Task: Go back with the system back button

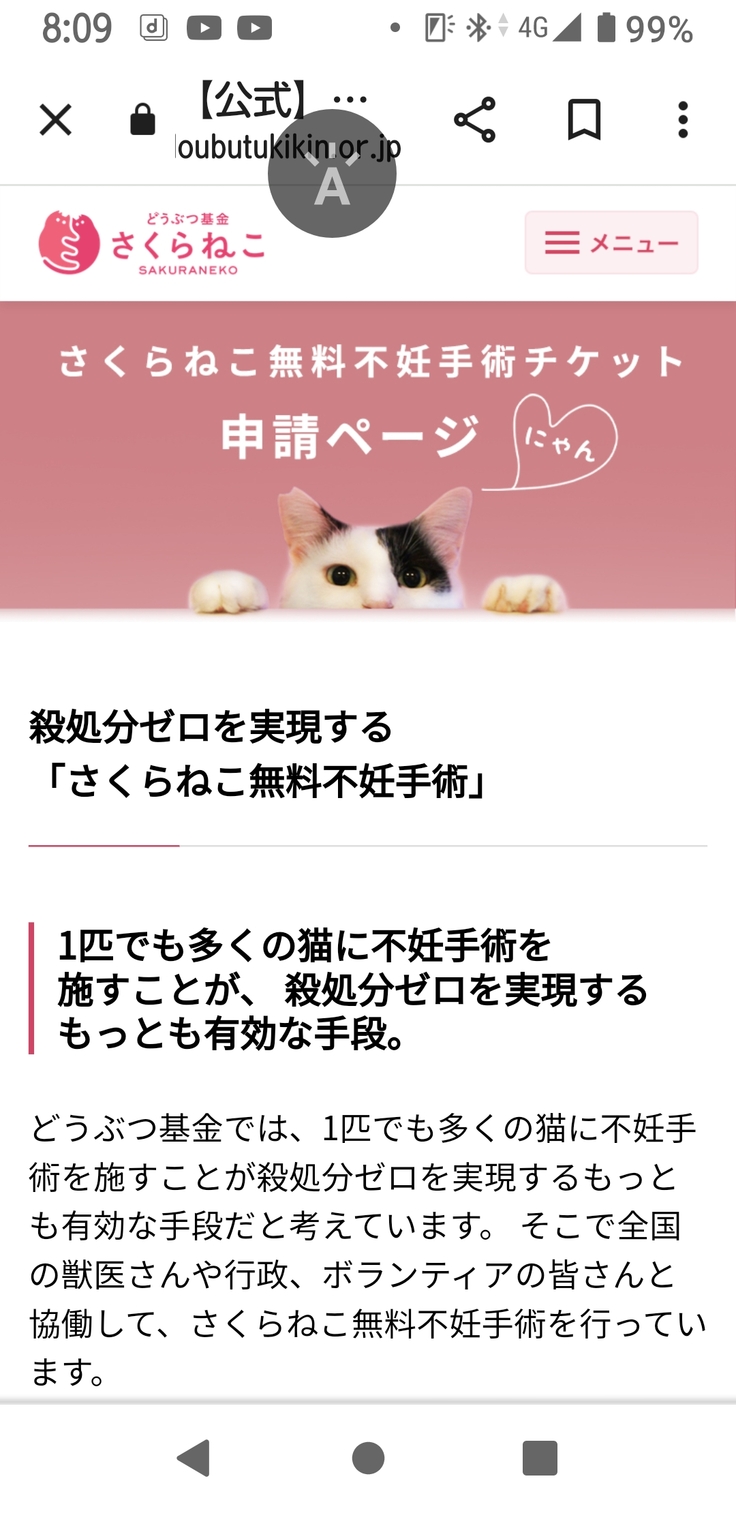Action: click(193, 1459)
